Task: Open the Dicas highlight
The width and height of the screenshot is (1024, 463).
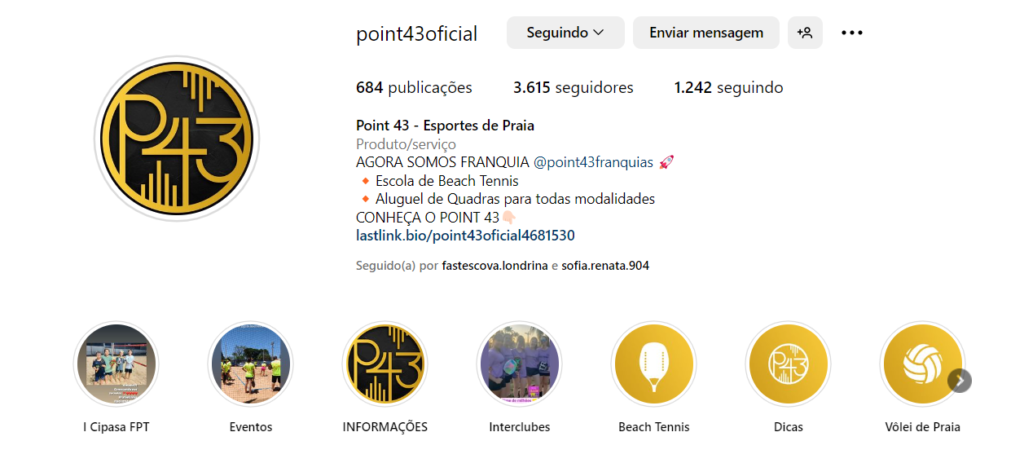Action: point(788,365)
